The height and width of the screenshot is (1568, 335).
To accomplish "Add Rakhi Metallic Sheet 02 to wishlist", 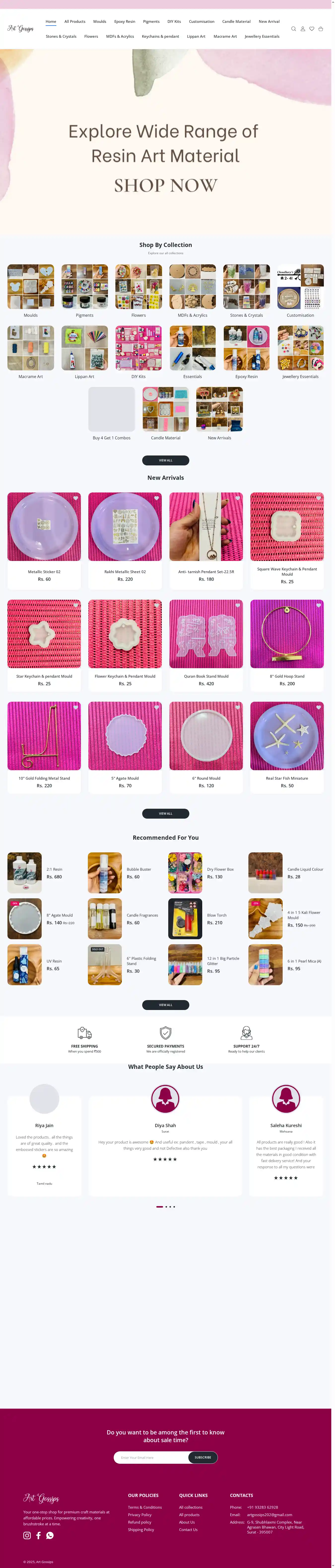I will pos(156,498).
